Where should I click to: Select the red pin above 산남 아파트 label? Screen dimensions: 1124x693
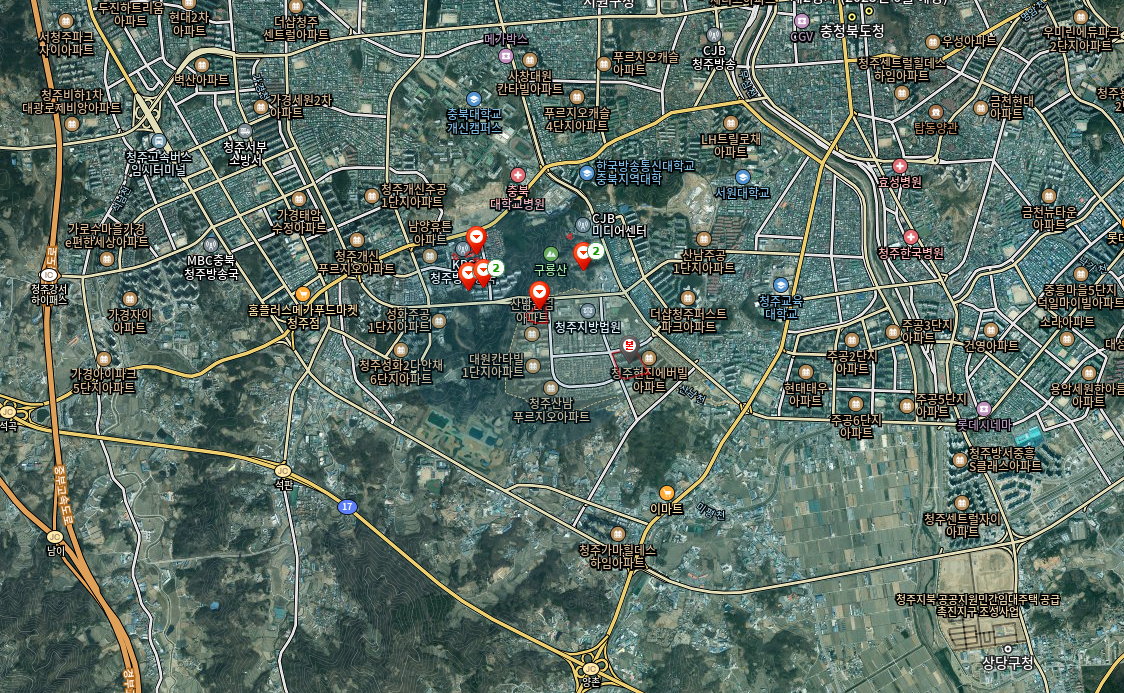[x=540, y=293]
